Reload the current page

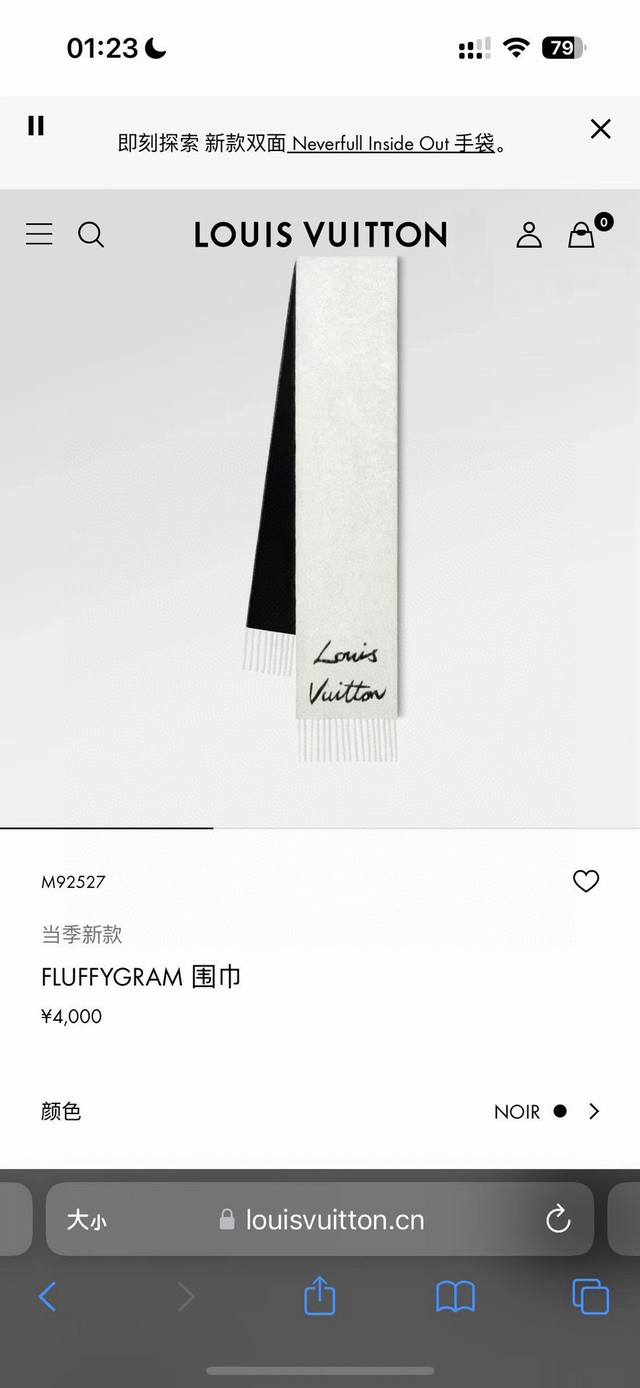[558, 1219]
